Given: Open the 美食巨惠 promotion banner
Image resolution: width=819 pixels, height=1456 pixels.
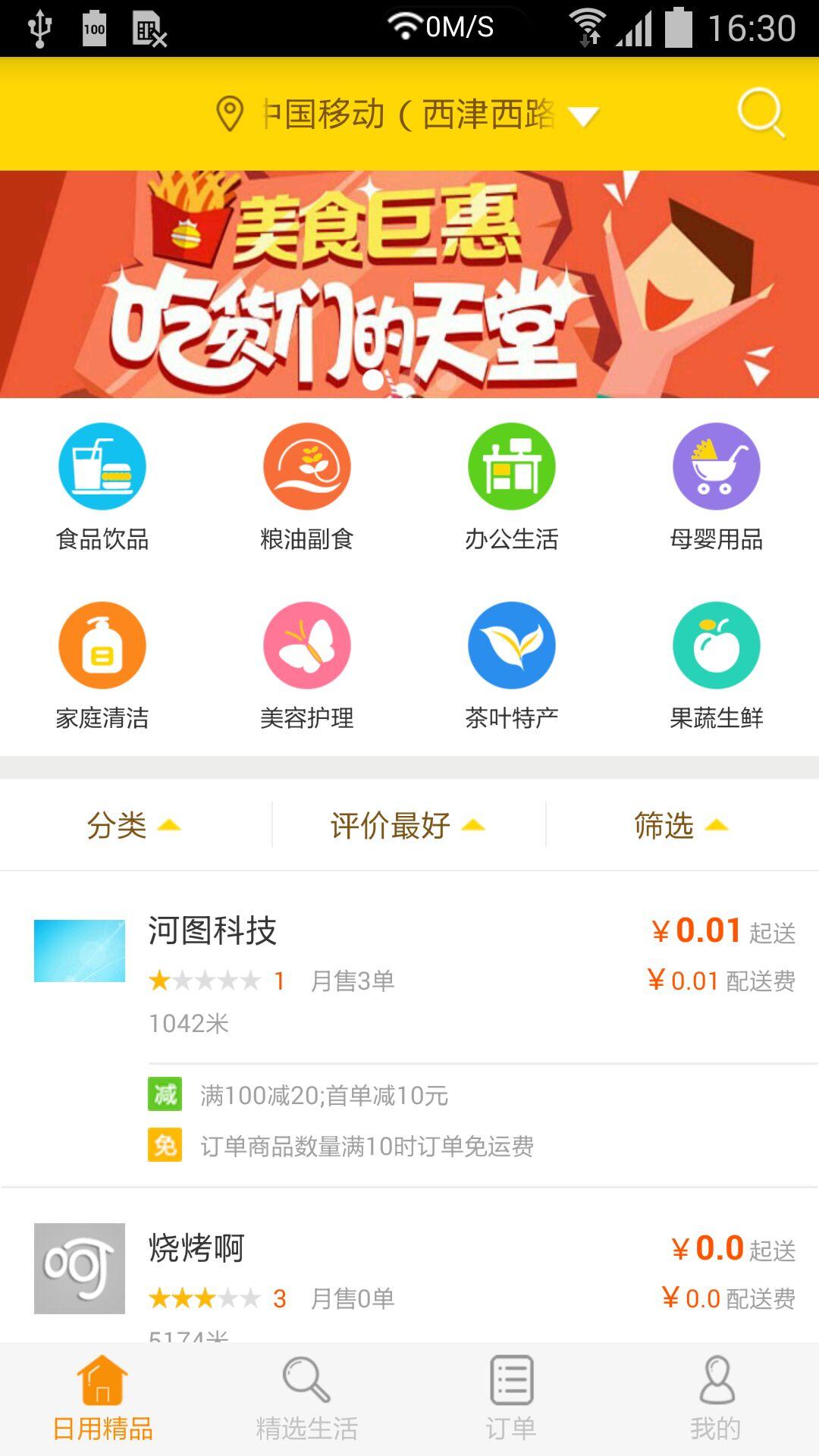Looking at the screenshot, I should tap(409, 284).
